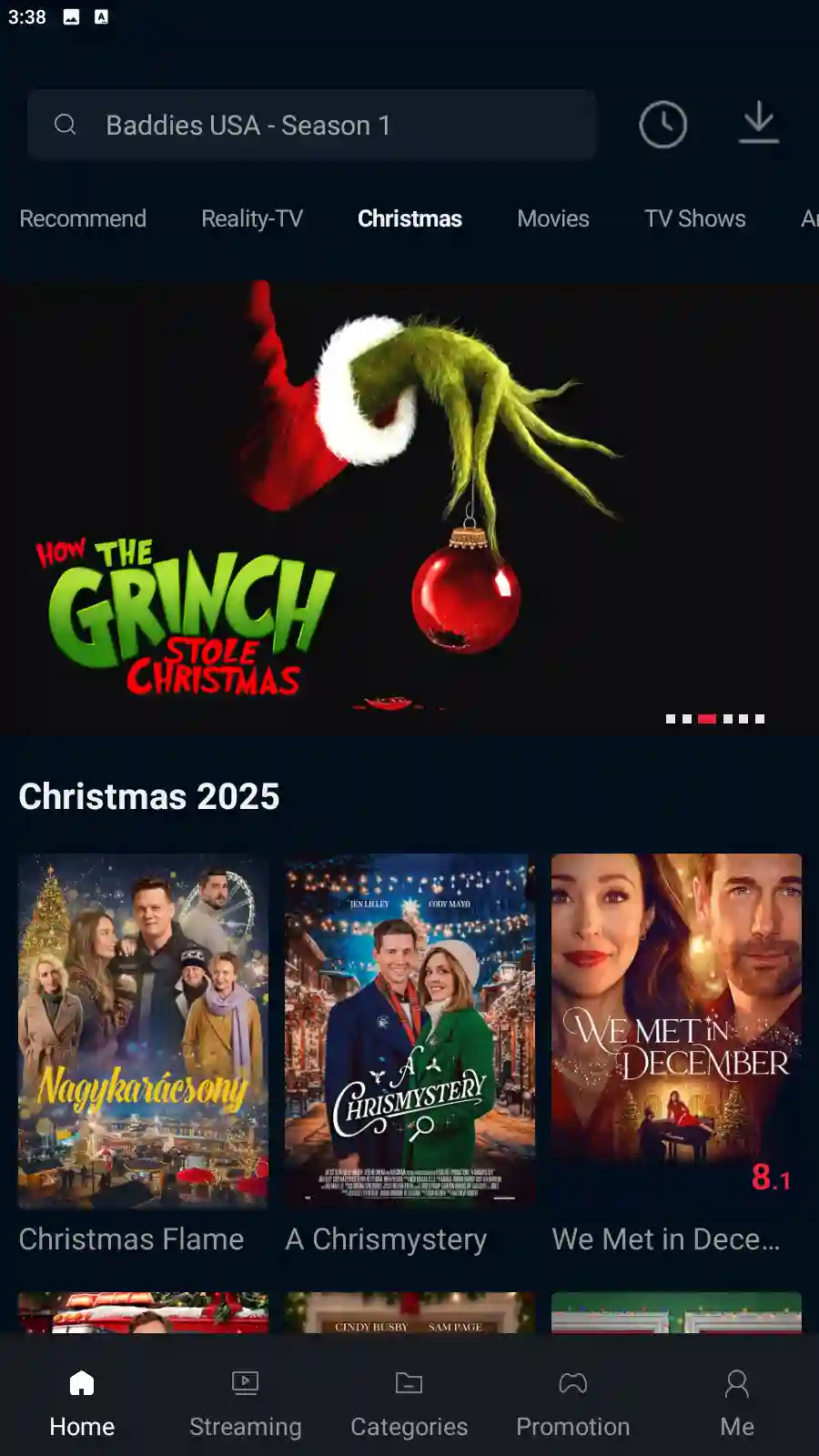Open the Me profile tab
The height and width of the screenshot is (1456, 819).
736,1403
